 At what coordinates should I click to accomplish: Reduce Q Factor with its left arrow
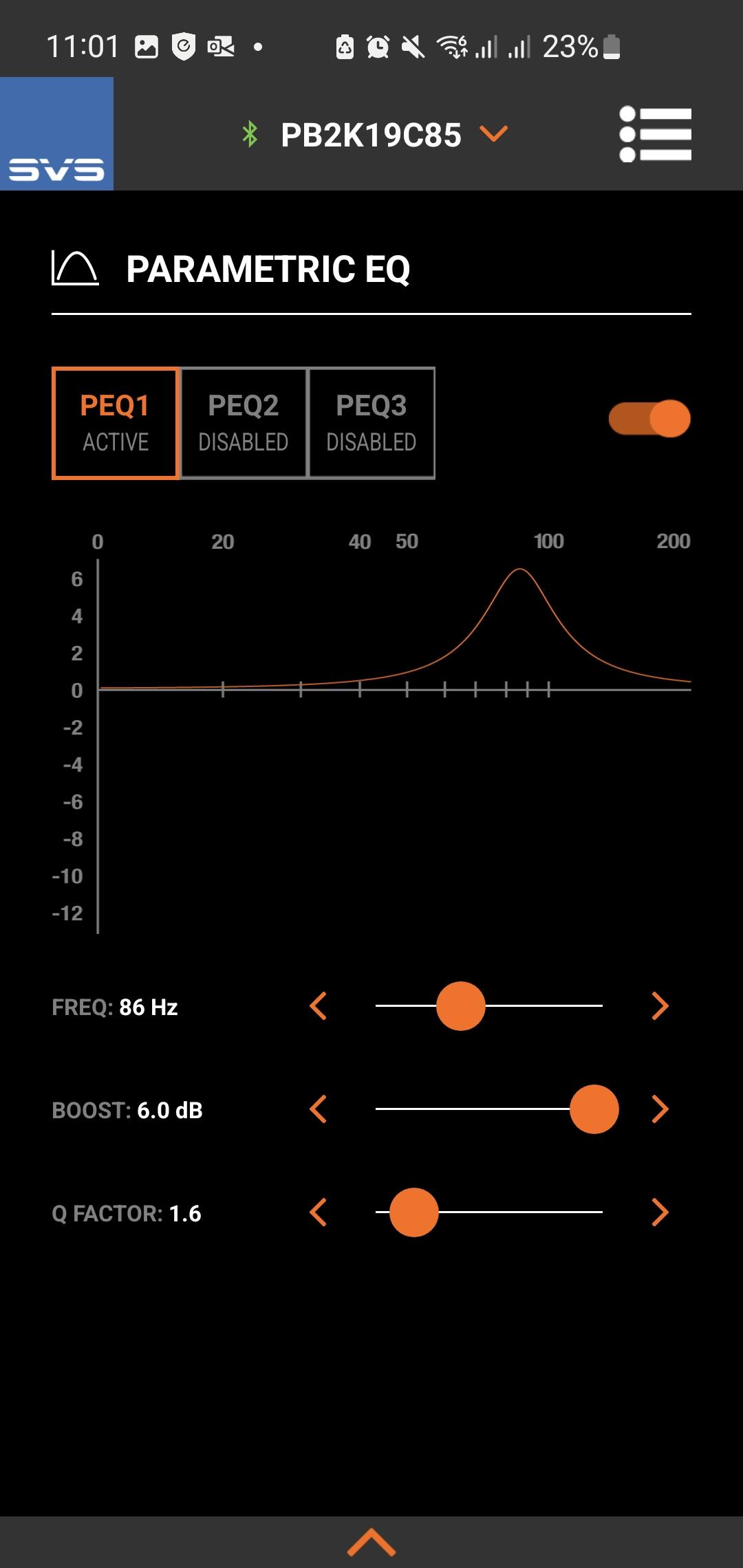tap(318, 1212)
